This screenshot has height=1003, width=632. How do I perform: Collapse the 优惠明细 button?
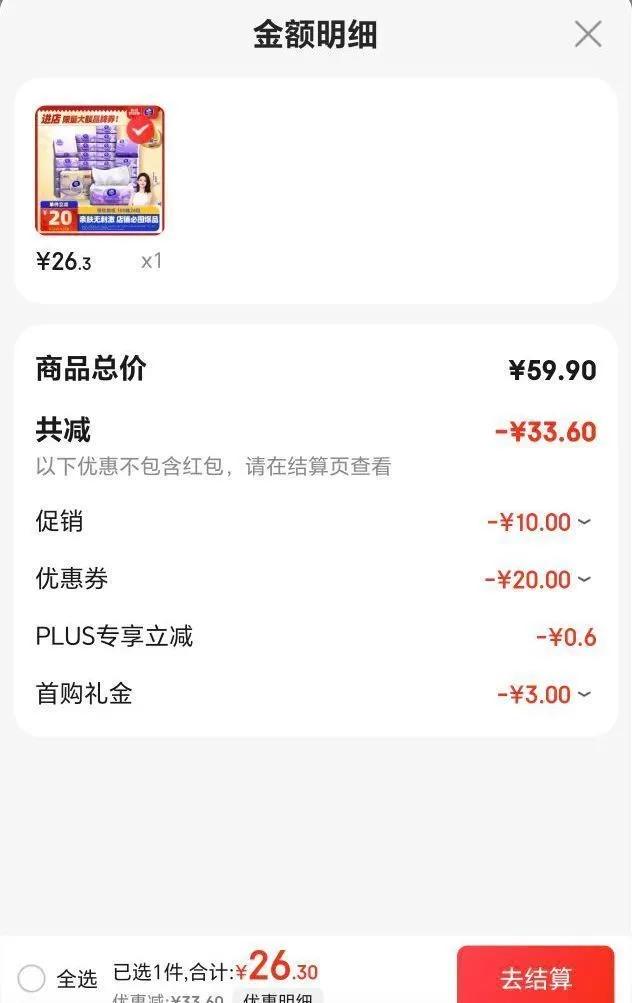(x=277, y=997)
